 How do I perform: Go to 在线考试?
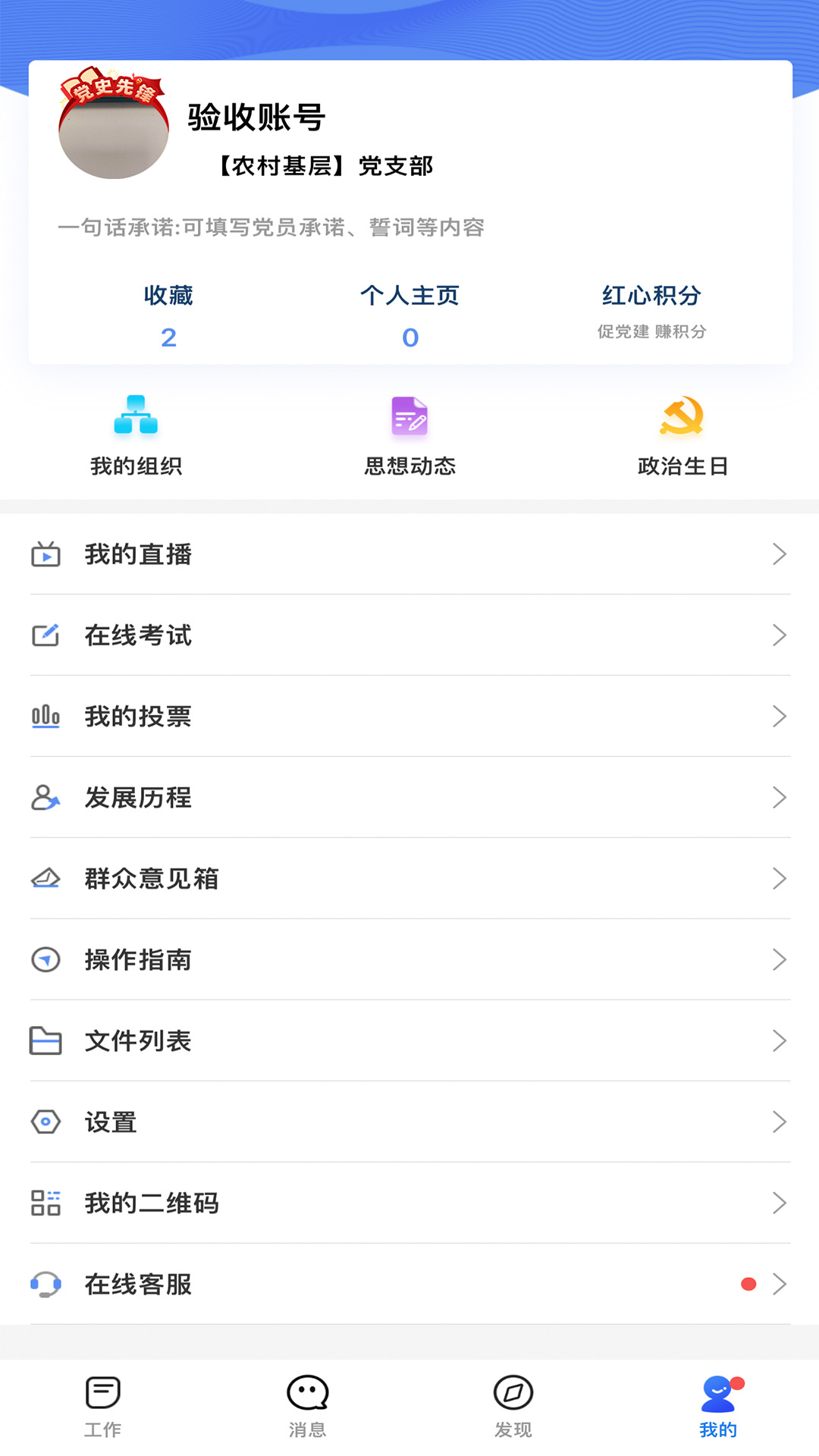[x=409, y=635]
